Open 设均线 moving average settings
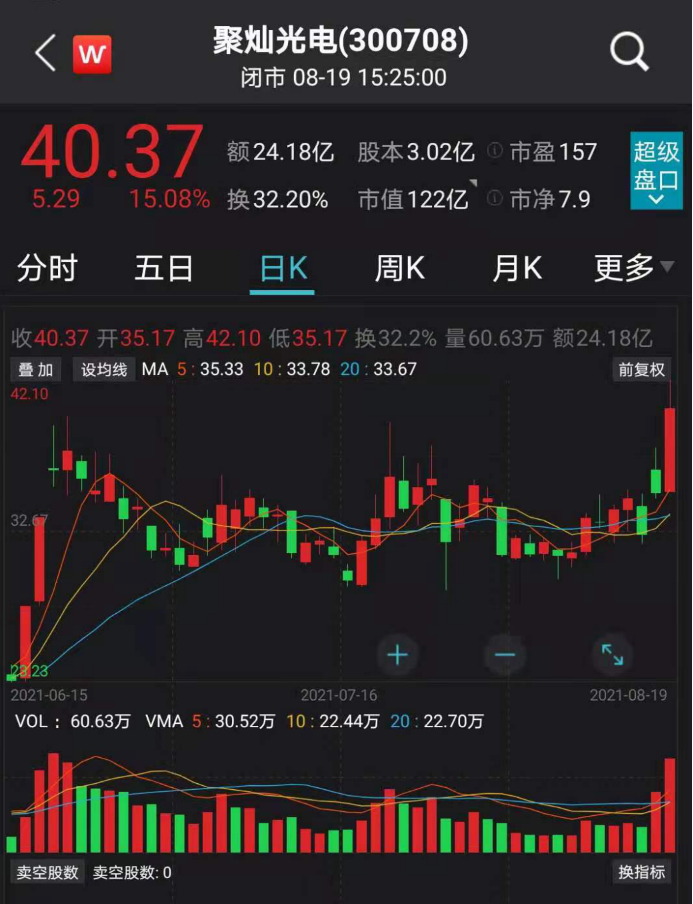The image size is (693, 904). (104, 370)
